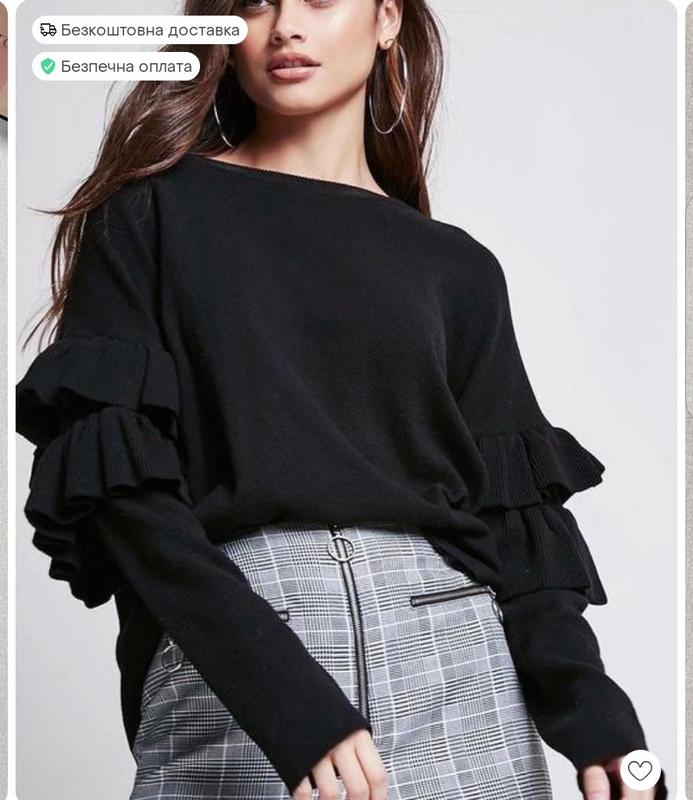Add the black ruffle sweater to favorites
The image size is (693, 800).
pos(640,770)
